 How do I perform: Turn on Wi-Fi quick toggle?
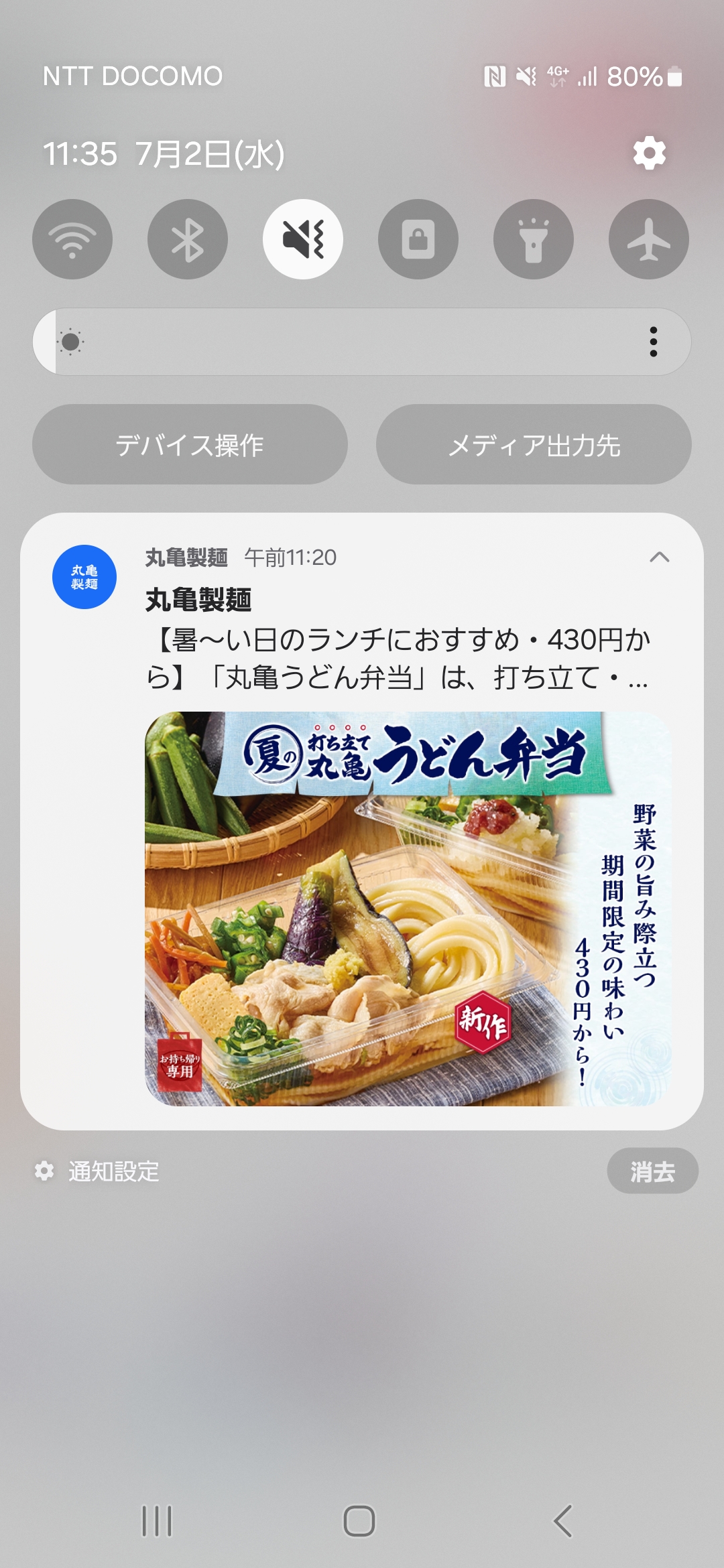coord(72,239)
